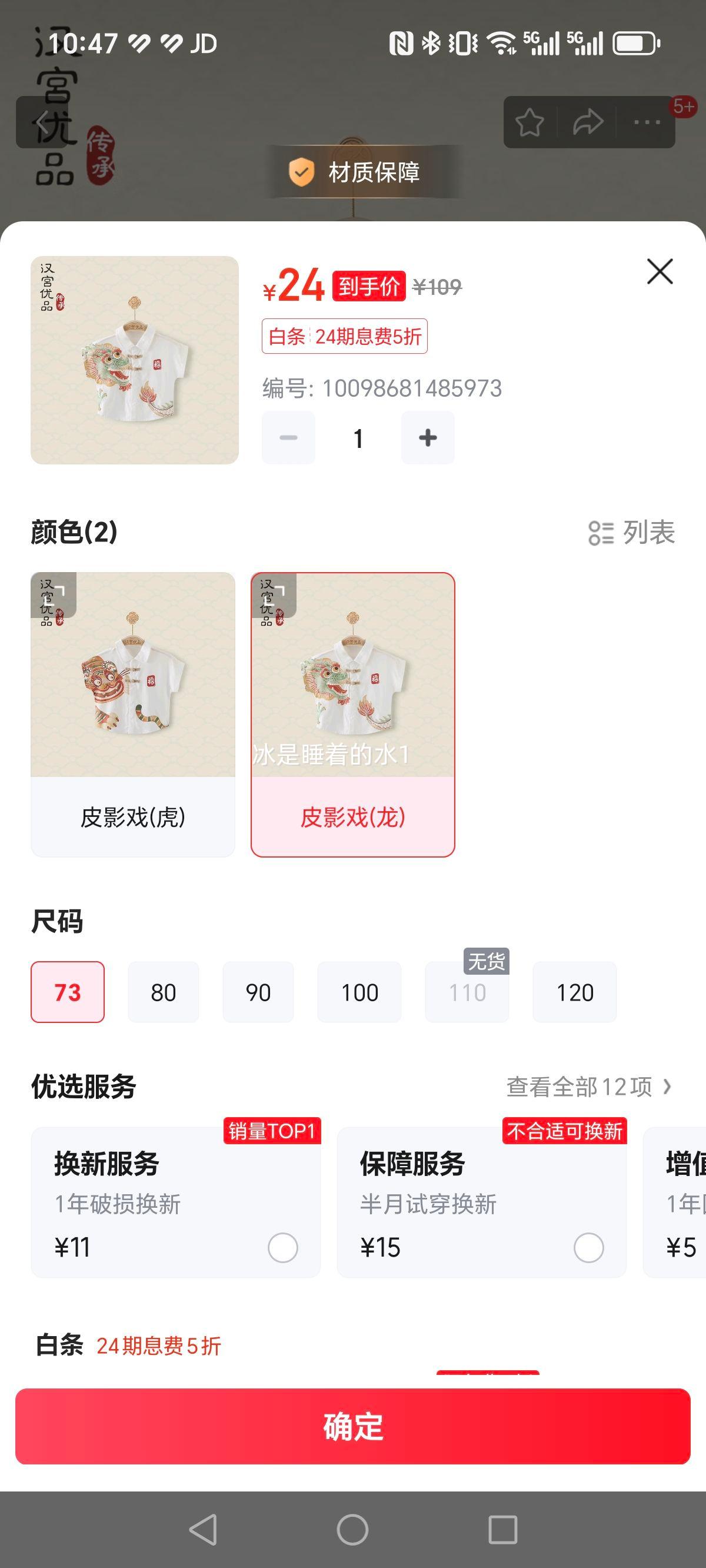Choose size 120
This screenshot has width=706, height=1568.
575,992
